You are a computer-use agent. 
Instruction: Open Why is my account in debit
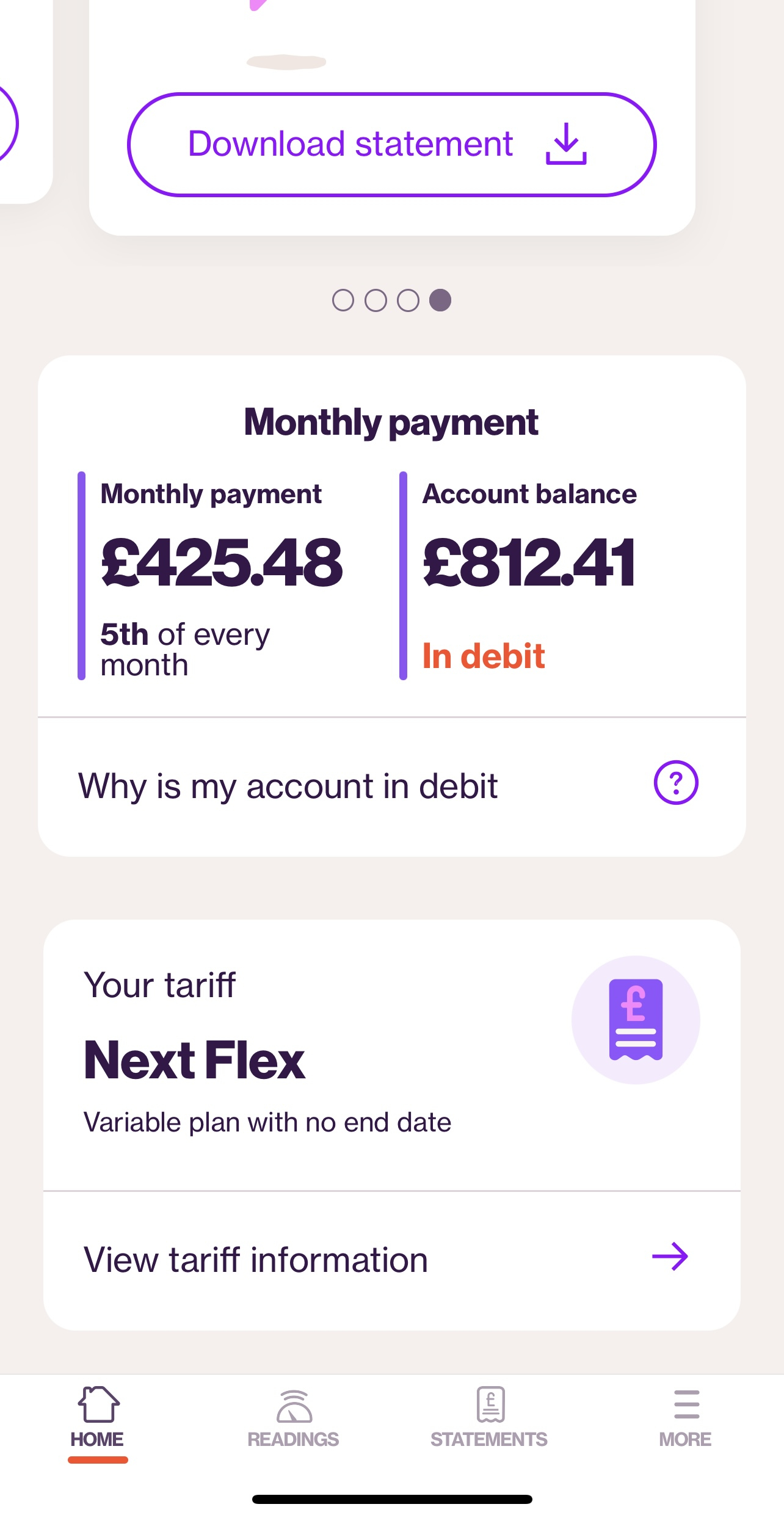point(391,786)
